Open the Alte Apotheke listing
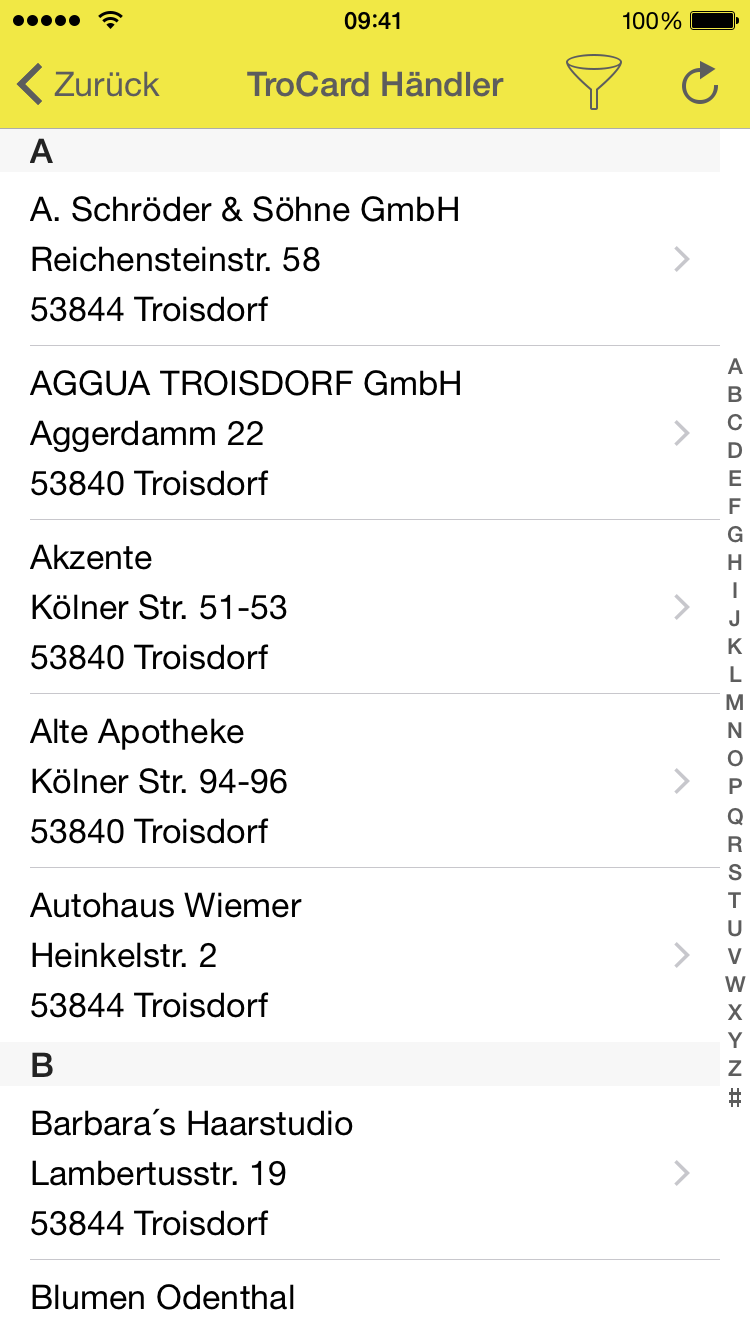This screenshot has width=750, height=1334. 360,781
